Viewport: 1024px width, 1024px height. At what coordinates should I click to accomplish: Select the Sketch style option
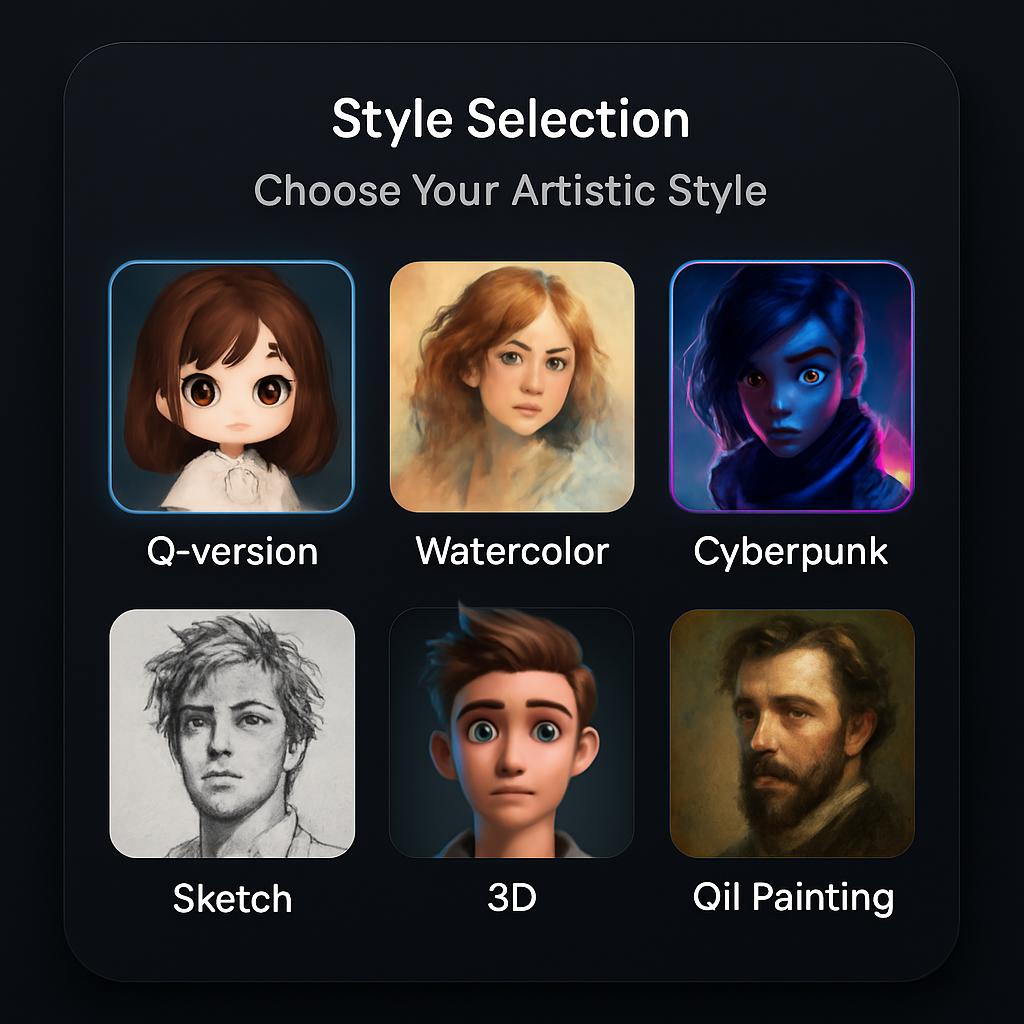[231, 733]
